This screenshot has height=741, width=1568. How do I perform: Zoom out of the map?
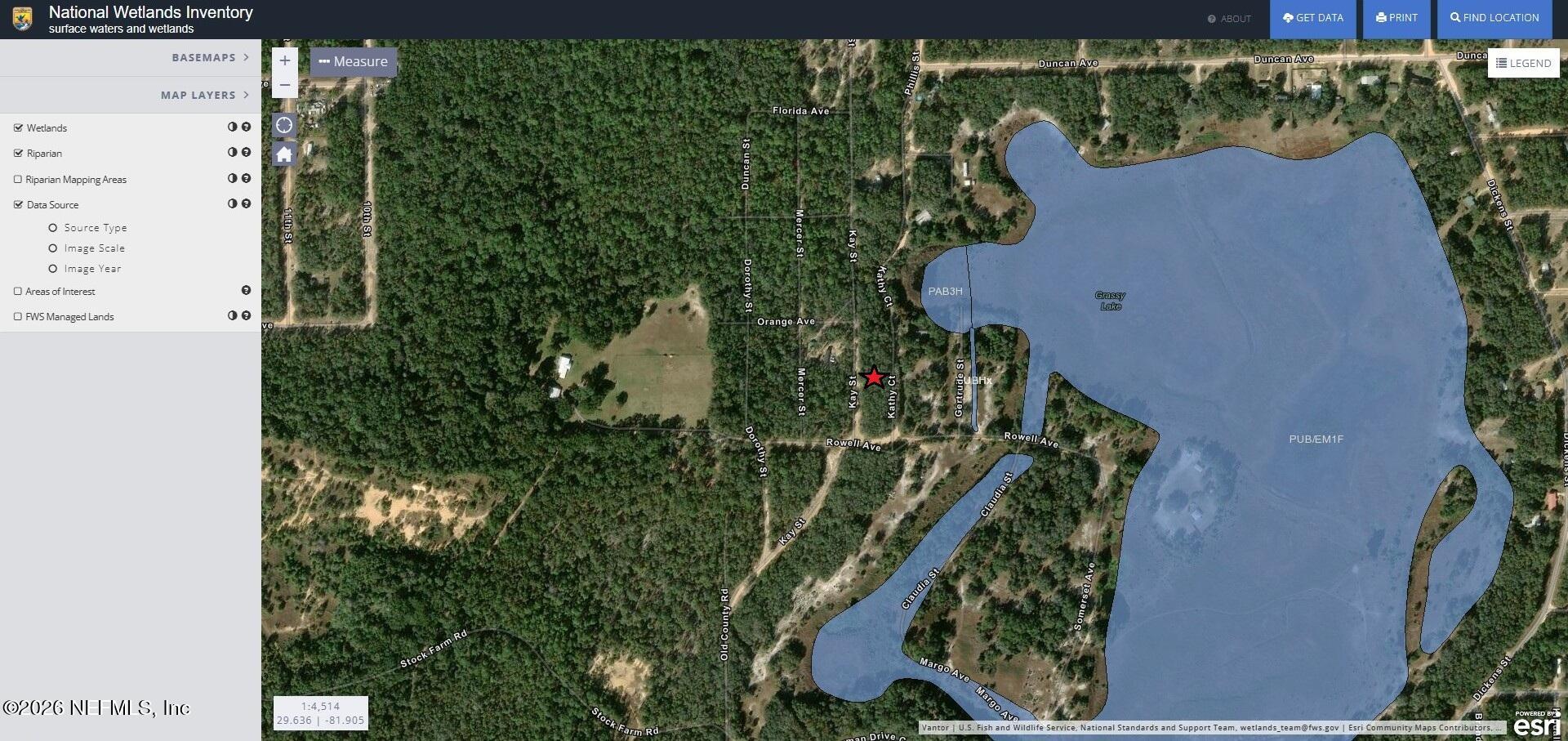pyautogui.click(x=284, y=85)
